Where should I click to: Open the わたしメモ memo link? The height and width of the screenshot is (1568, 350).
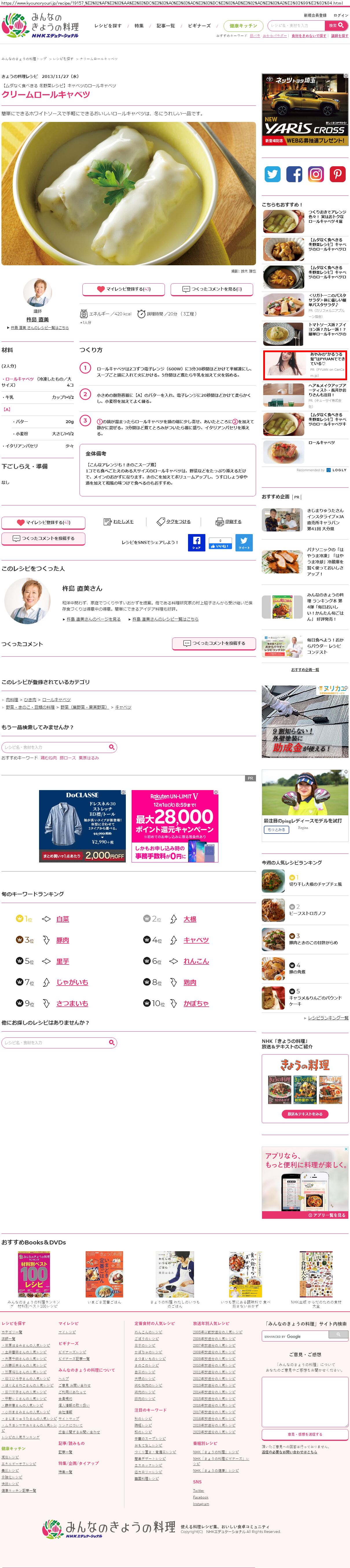click(119, 522)
